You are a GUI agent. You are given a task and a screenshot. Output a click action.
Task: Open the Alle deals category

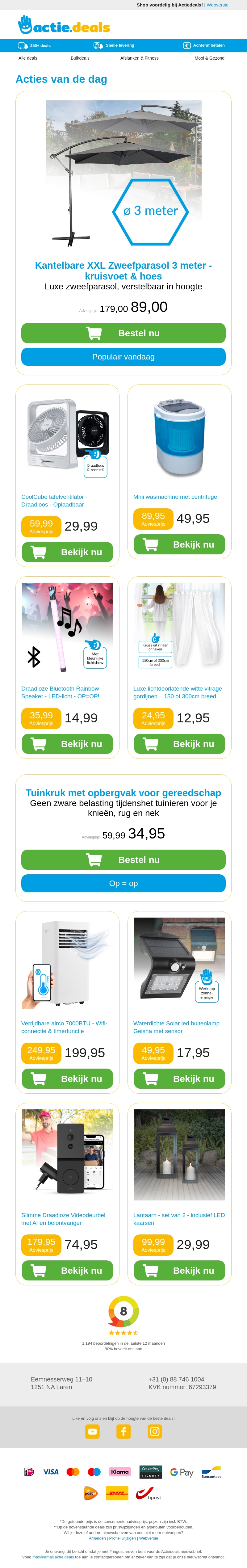(x=27, y=58)
